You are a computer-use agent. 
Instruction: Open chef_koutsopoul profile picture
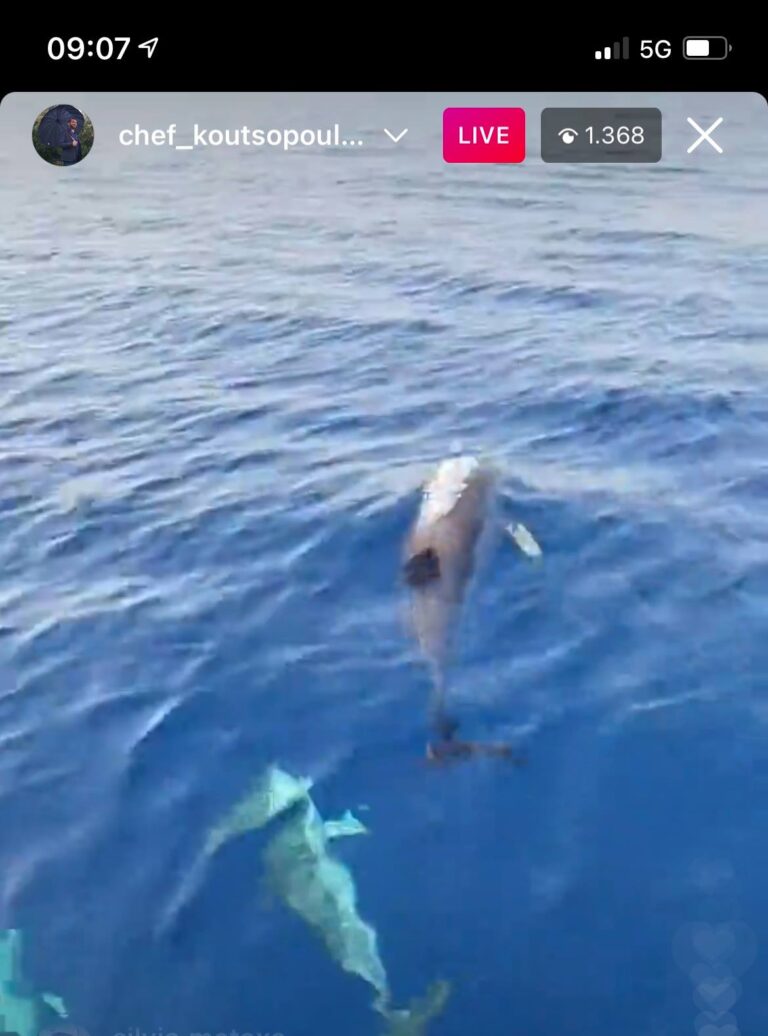[62, 135]
